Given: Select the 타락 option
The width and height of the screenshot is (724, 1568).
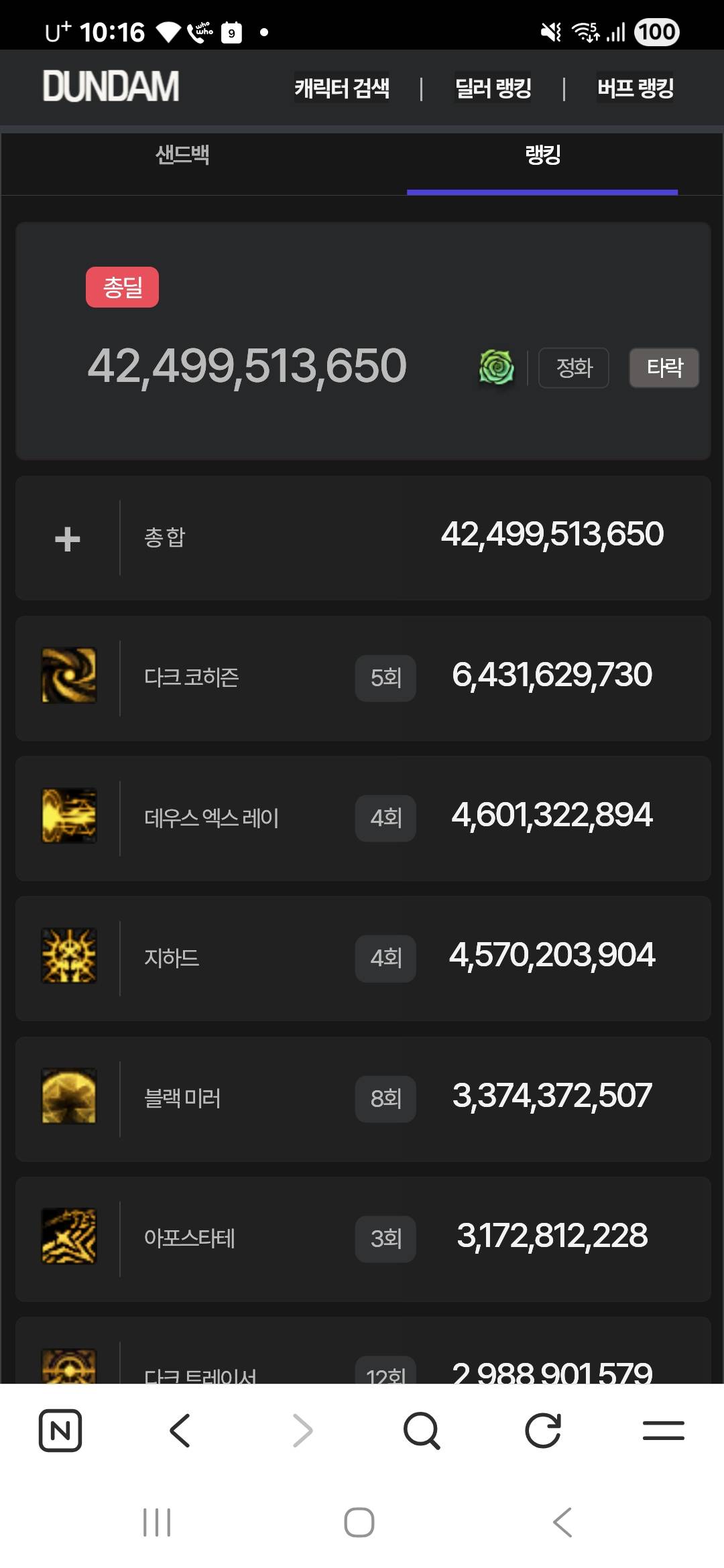Looking at the screenshot, I should point(664,367).
